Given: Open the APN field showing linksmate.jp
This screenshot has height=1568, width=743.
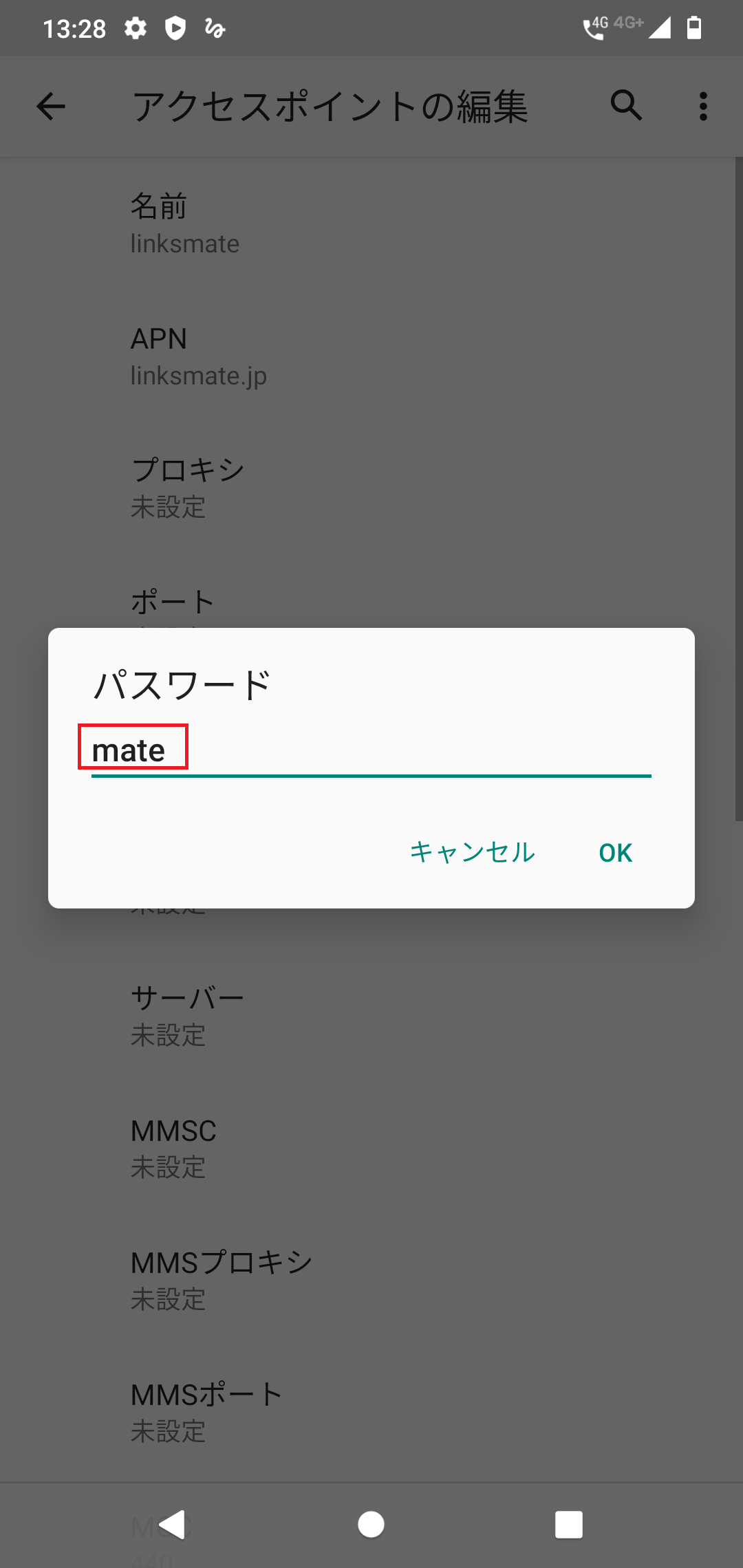Looking at the screenshot, I should [x=275, y=356].
